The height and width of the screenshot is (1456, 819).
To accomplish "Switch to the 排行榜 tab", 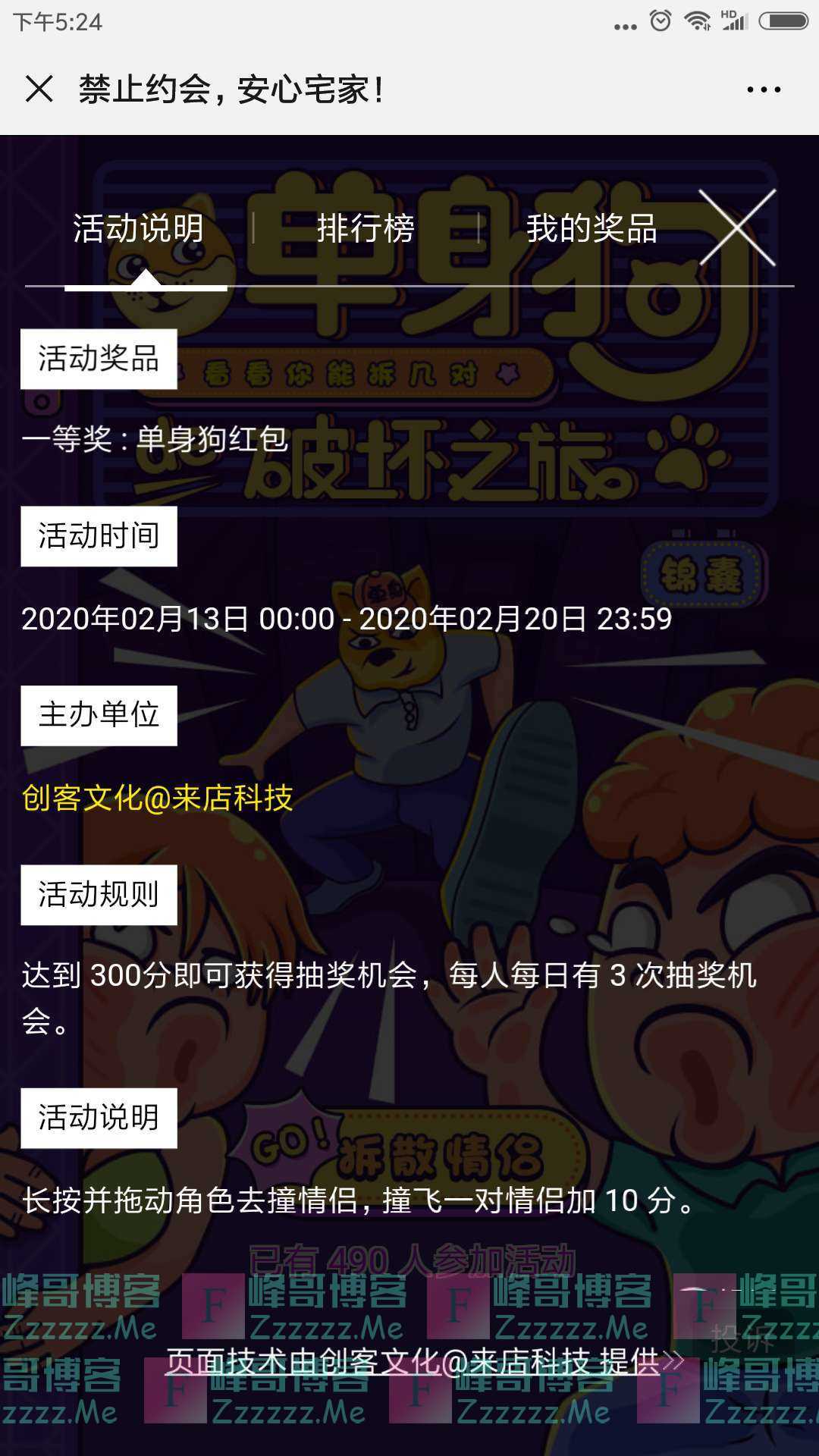I will pos(366,228).
